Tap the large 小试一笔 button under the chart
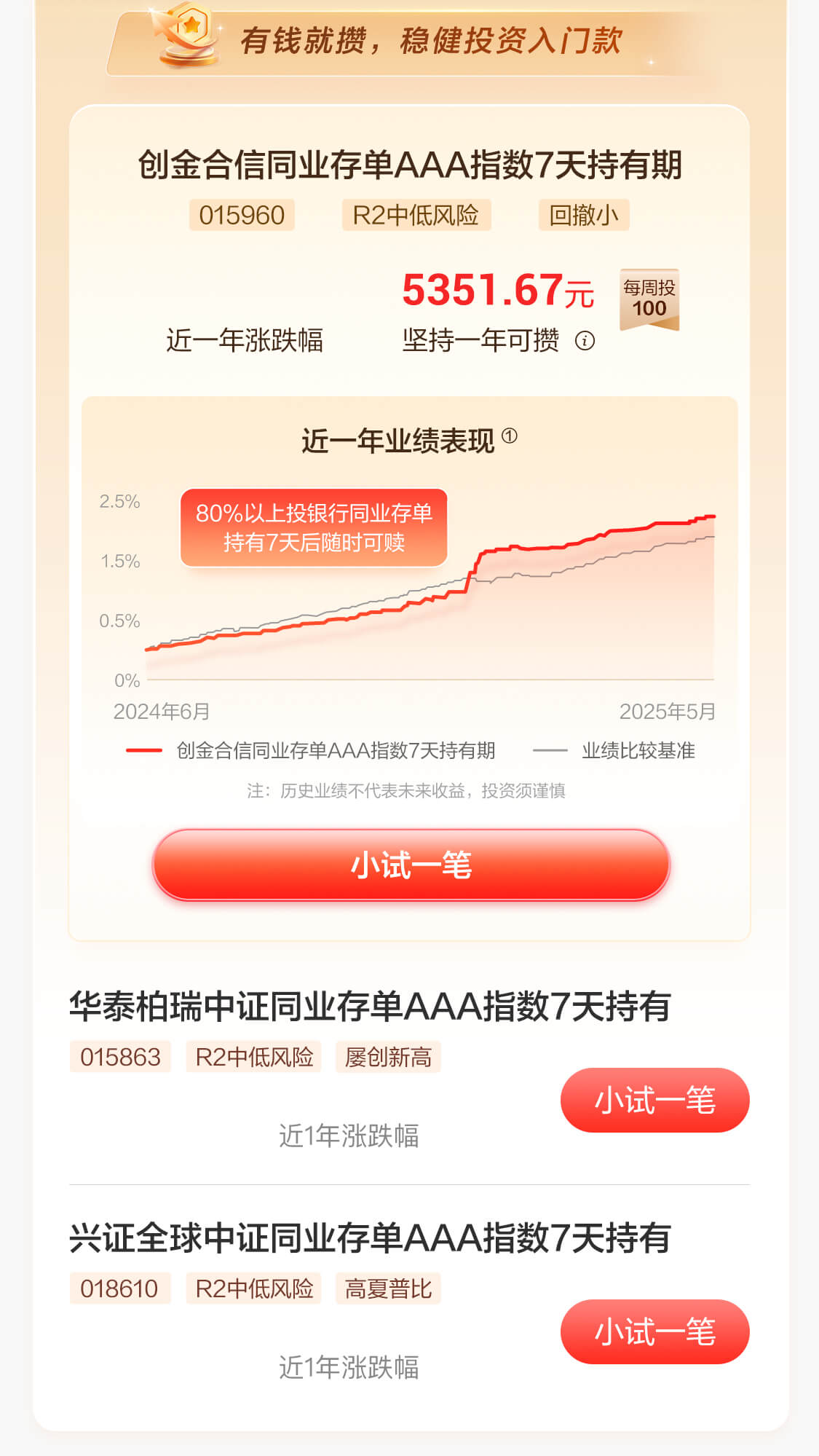Image resolution: width=819 pixels, height=1456 pixels. [411, 865]
